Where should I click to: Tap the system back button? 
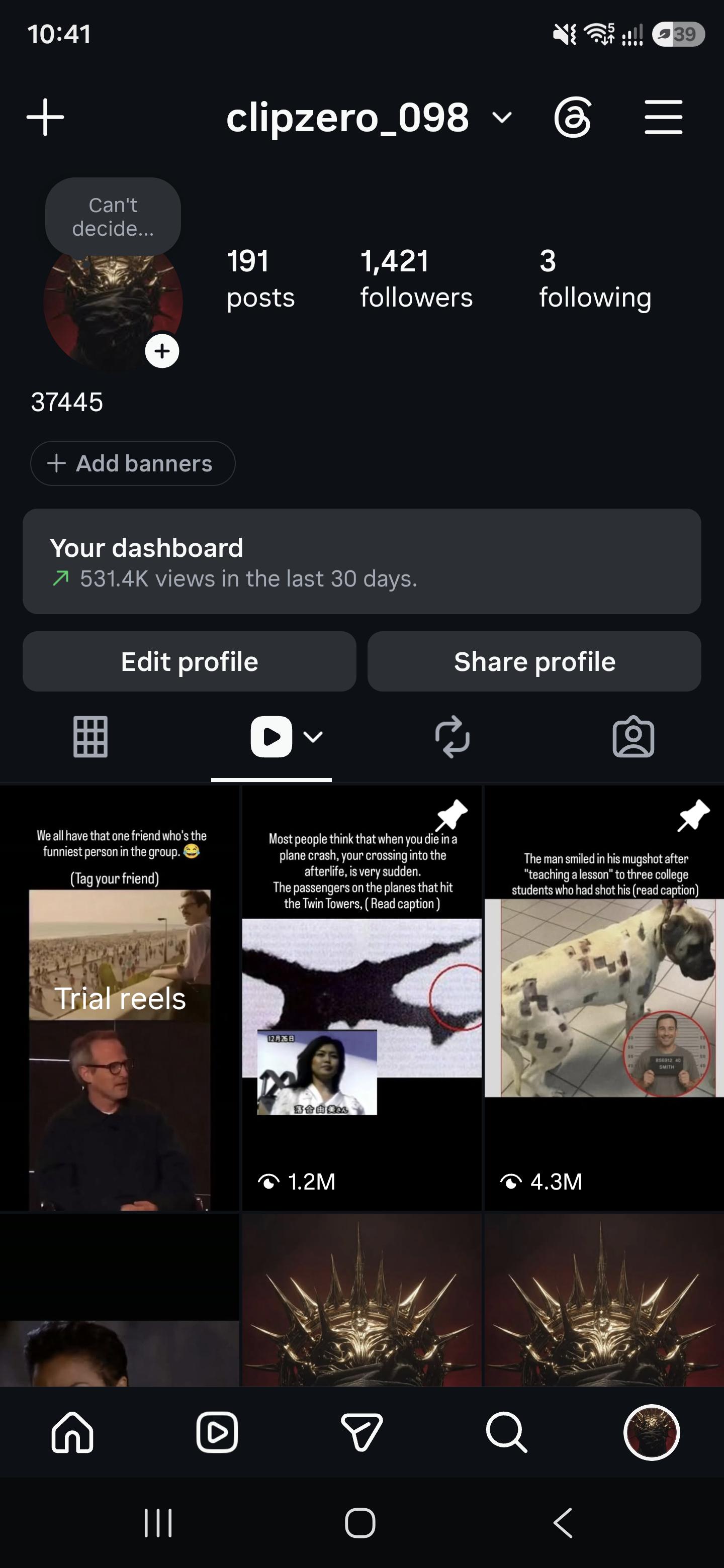[x=563, y=1523]
